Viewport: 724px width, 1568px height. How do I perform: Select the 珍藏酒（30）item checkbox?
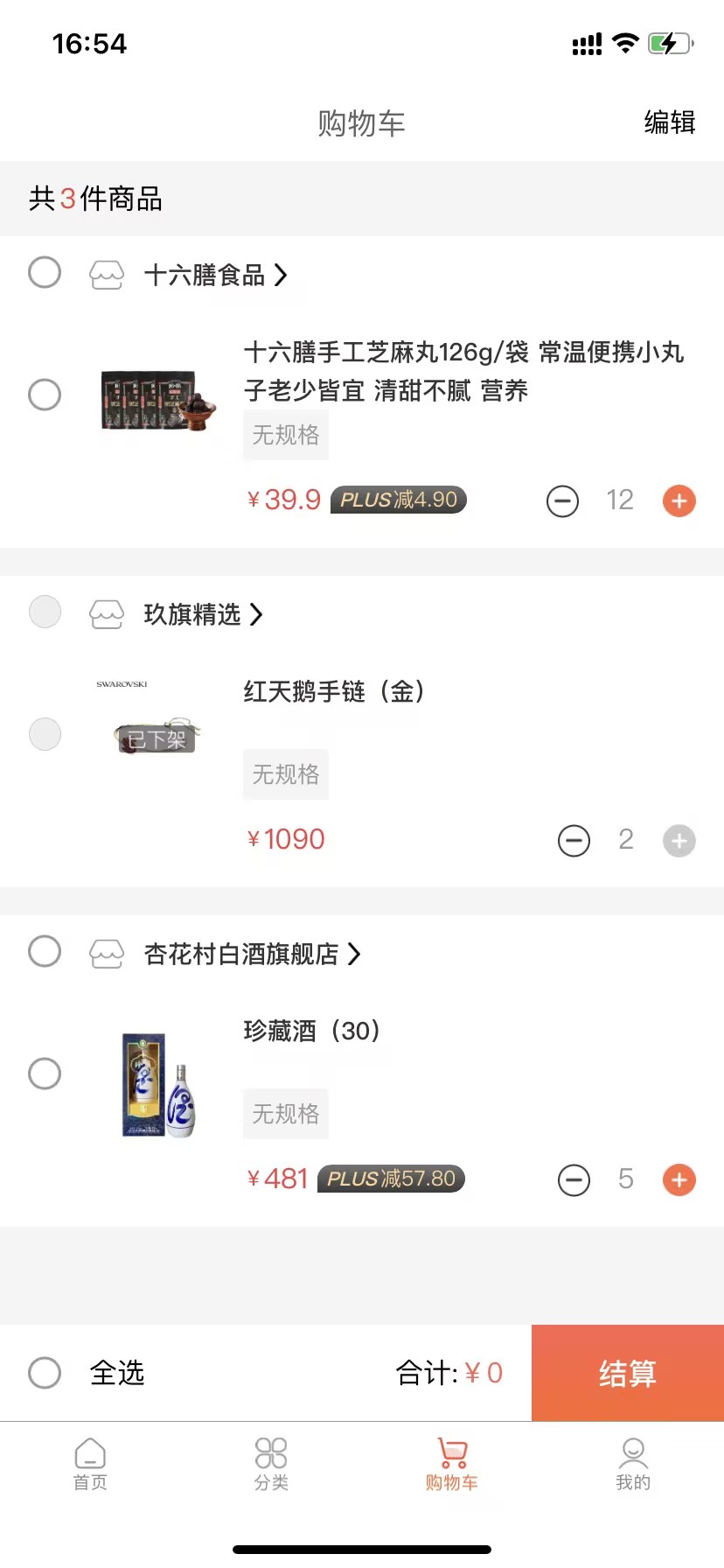[45, 1073]
